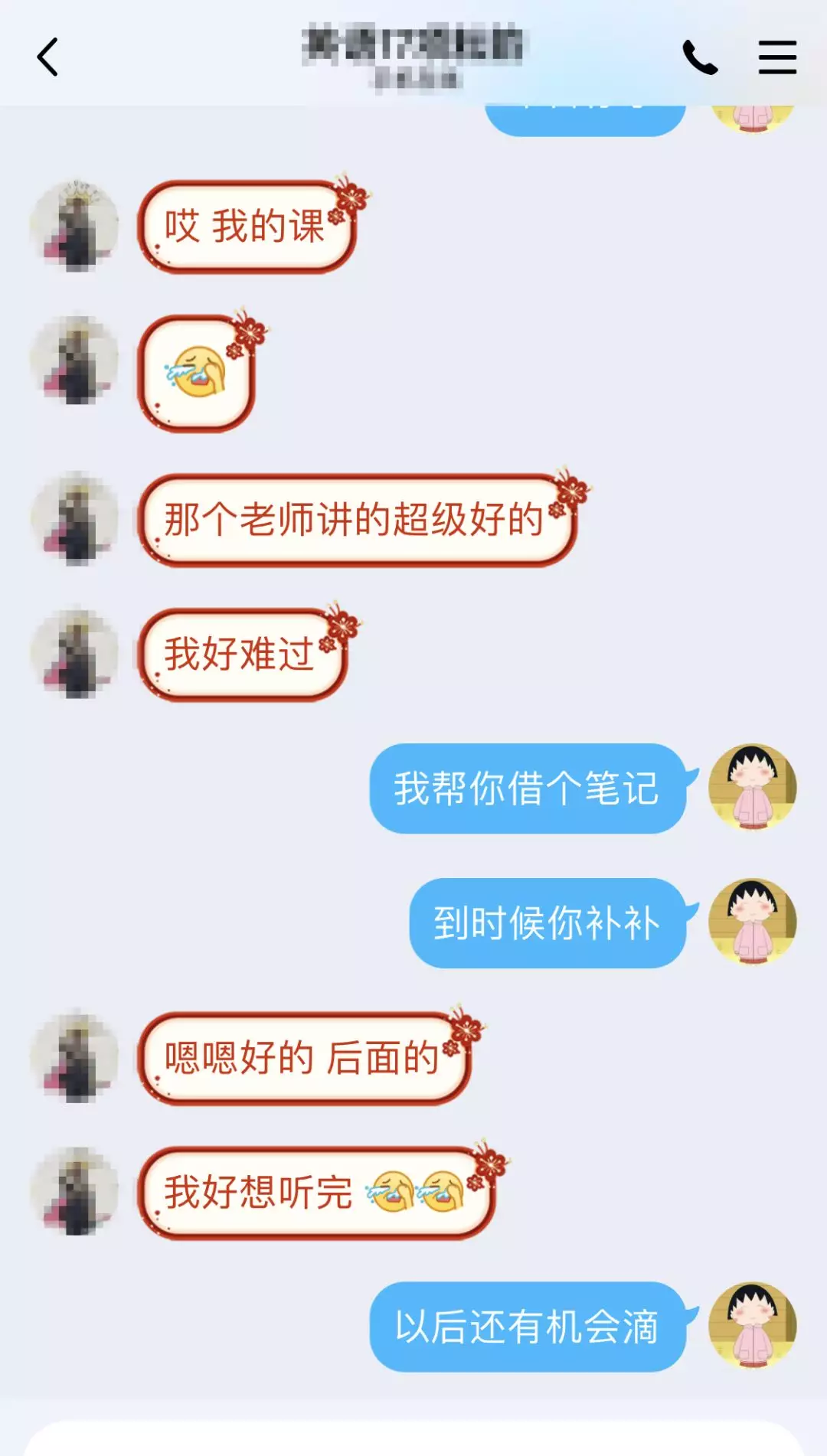Open the contact's avatar beside 哎 我的课

[75, 227]
